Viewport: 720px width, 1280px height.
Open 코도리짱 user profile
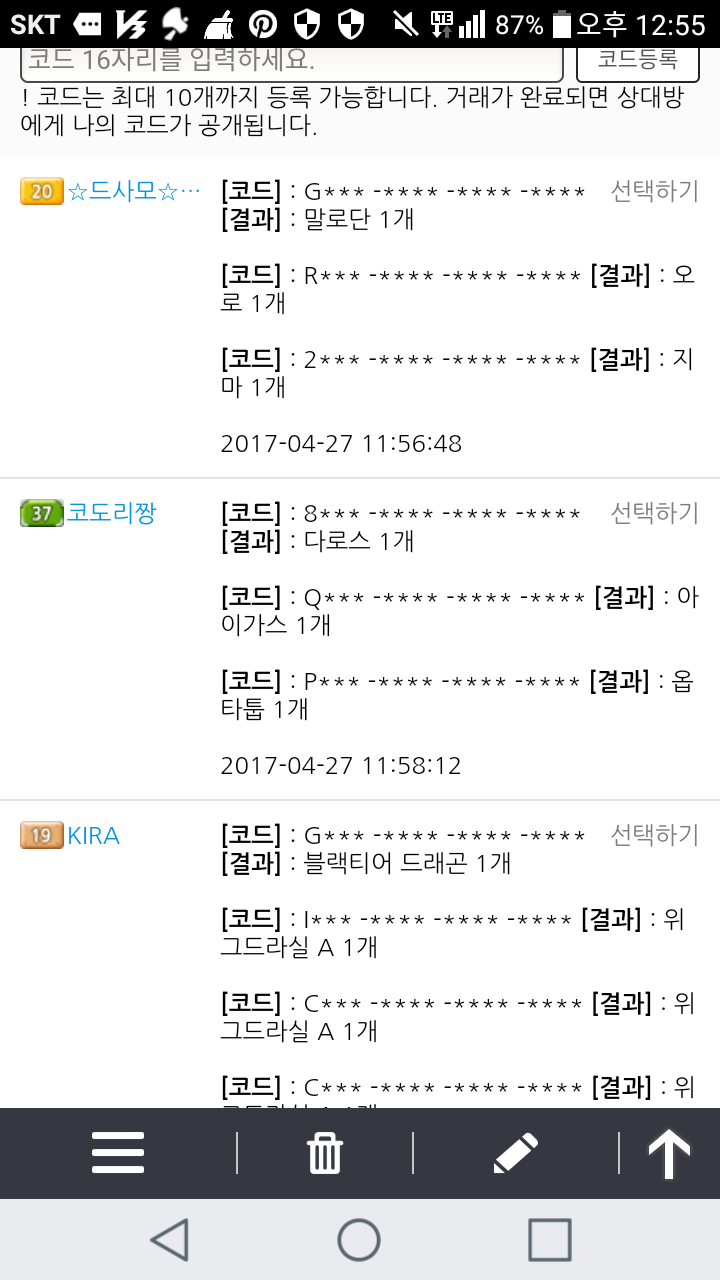pos(112,513)
